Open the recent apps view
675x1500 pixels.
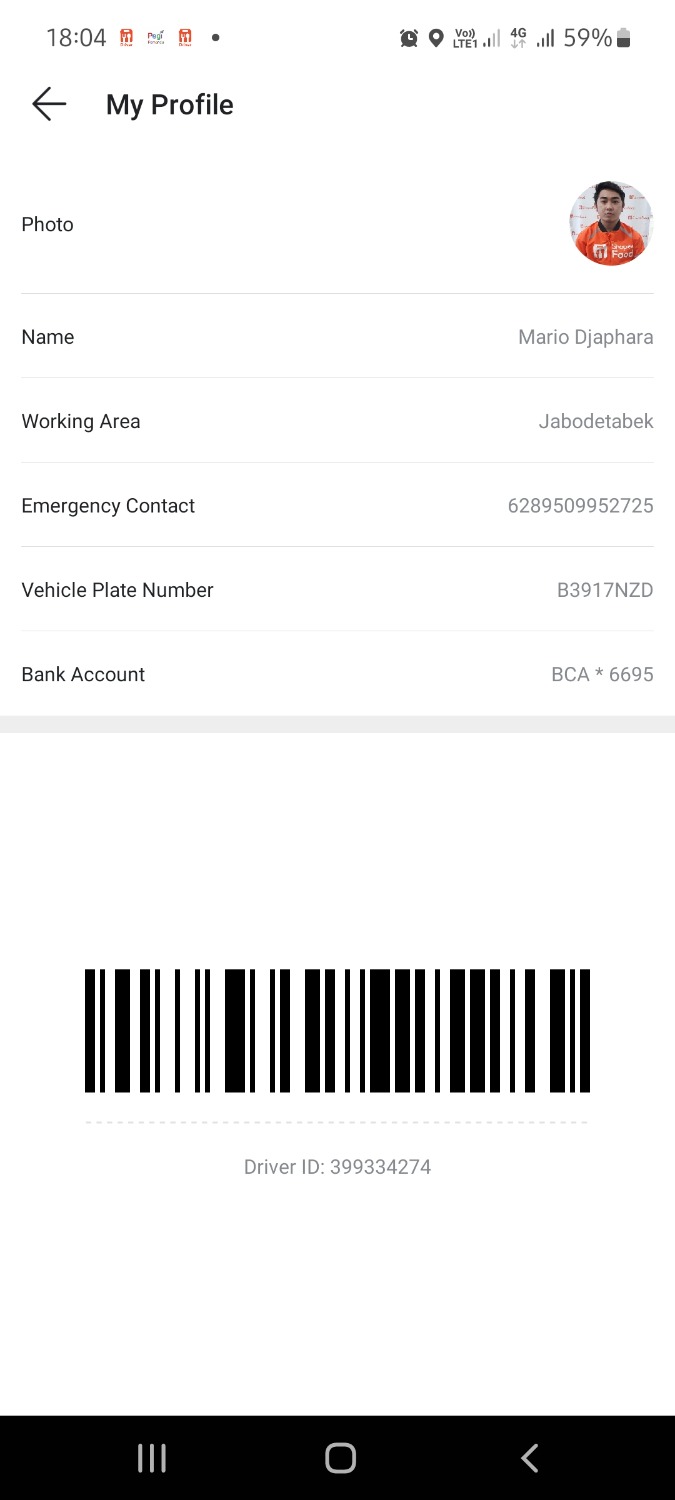coord(151,1458)
